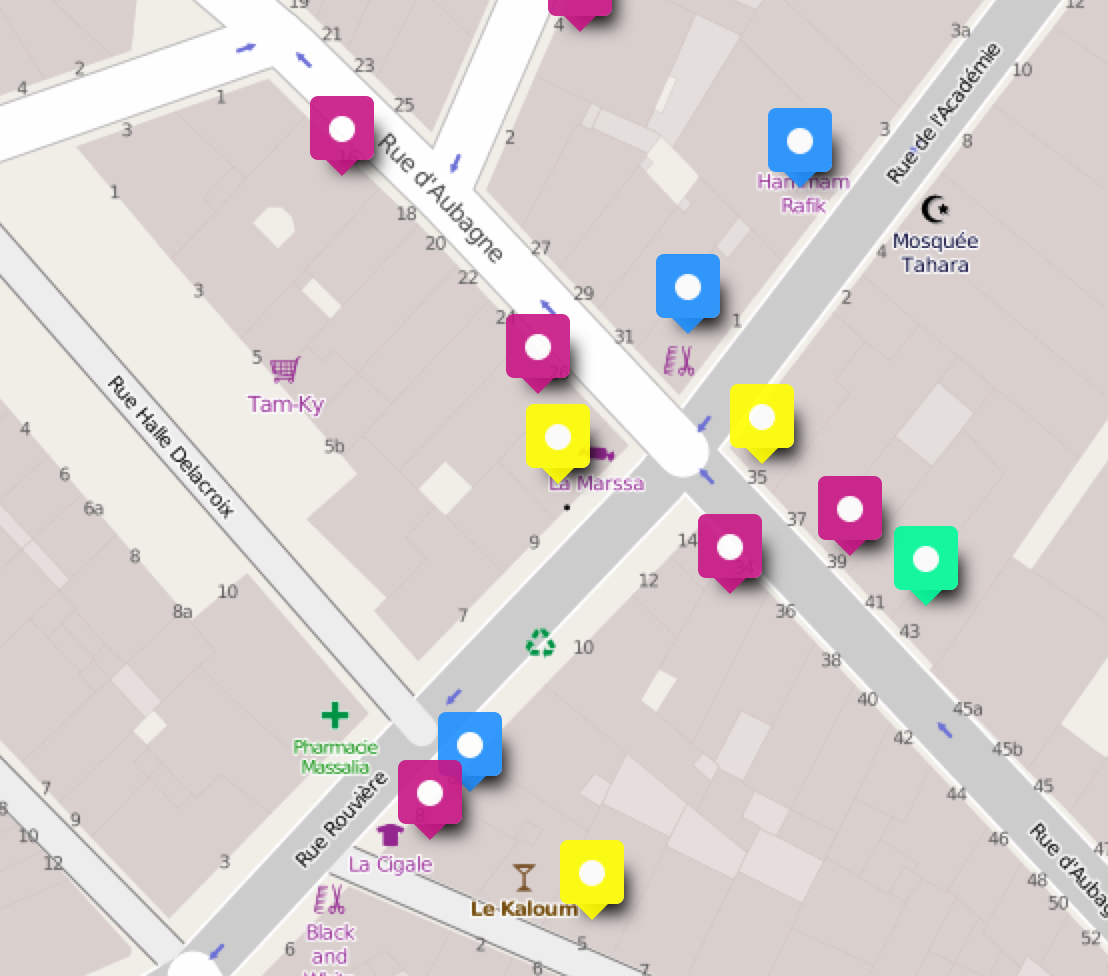Tap the blue marker near number 29
The image size is (1108, 976).
[687, 287]
